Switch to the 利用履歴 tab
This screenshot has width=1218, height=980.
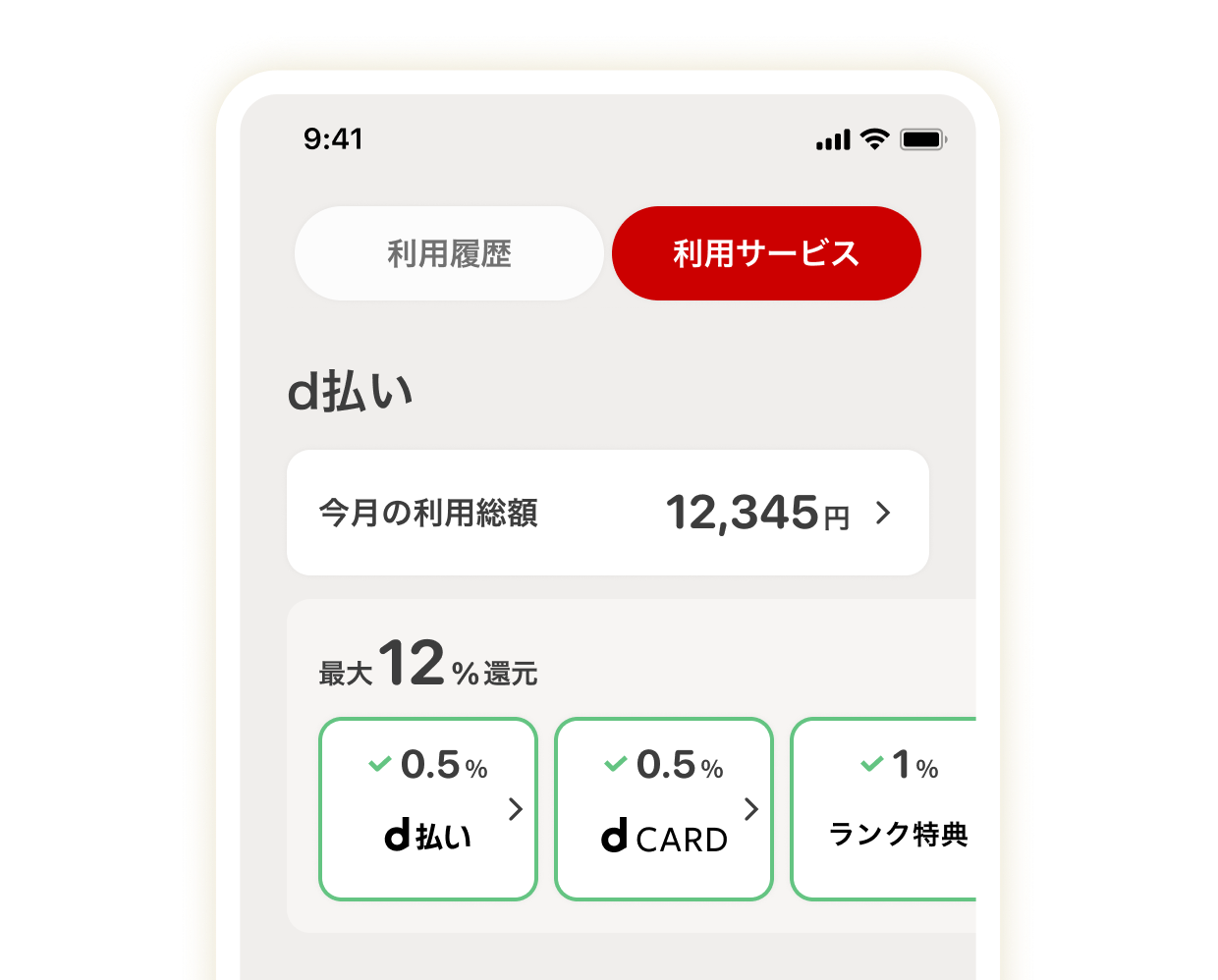point(449,253)
